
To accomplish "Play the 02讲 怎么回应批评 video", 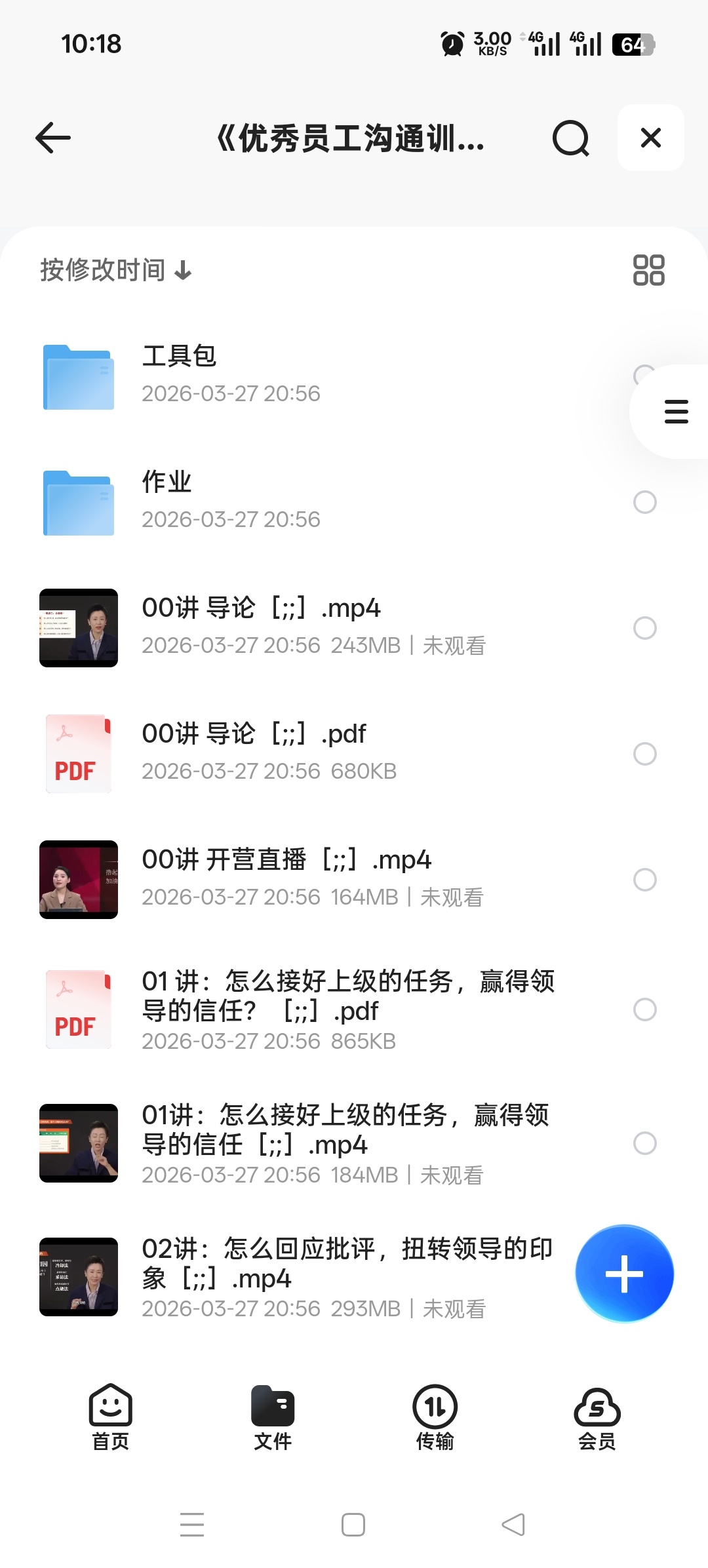I will pos(295,1275).
